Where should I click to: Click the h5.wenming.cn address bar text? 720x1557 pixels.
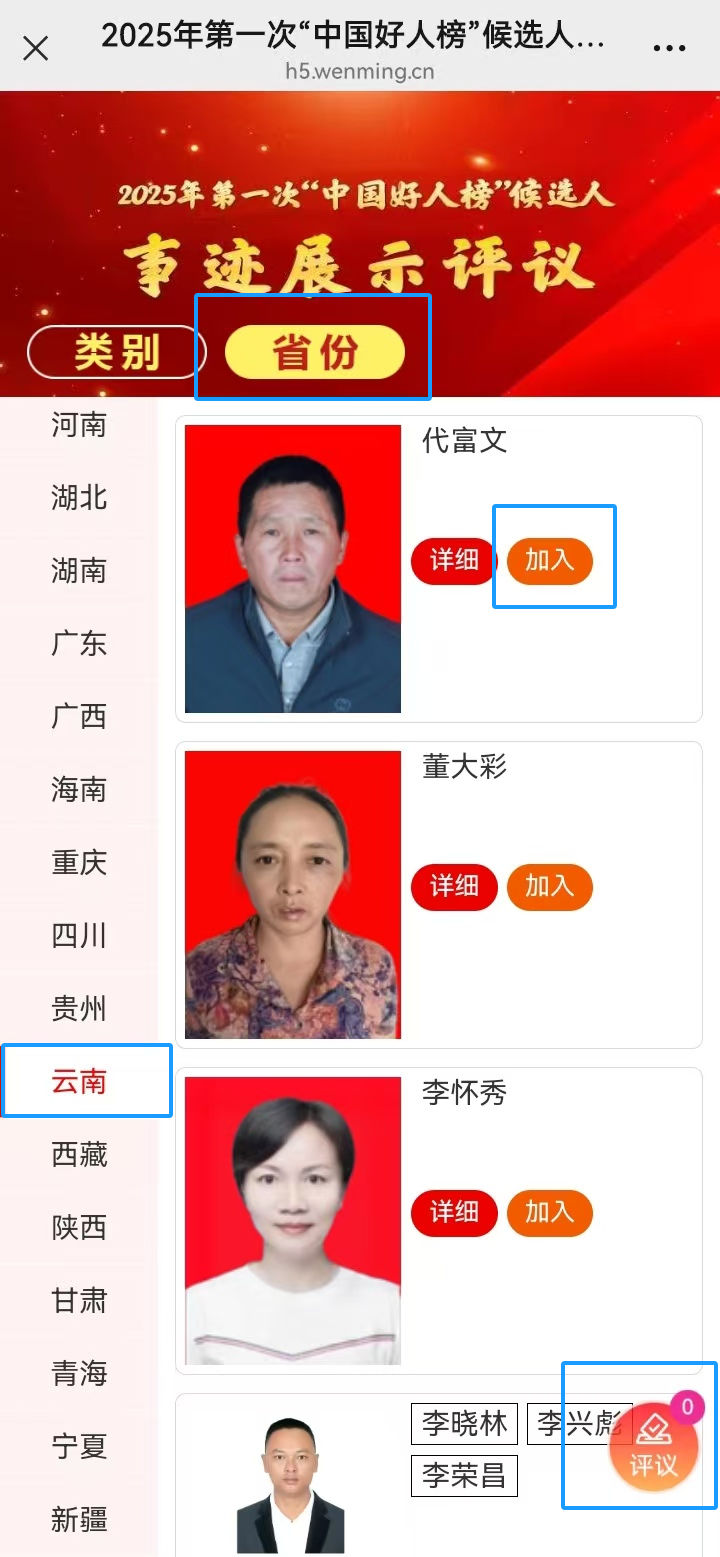click(x=359, y=71)
